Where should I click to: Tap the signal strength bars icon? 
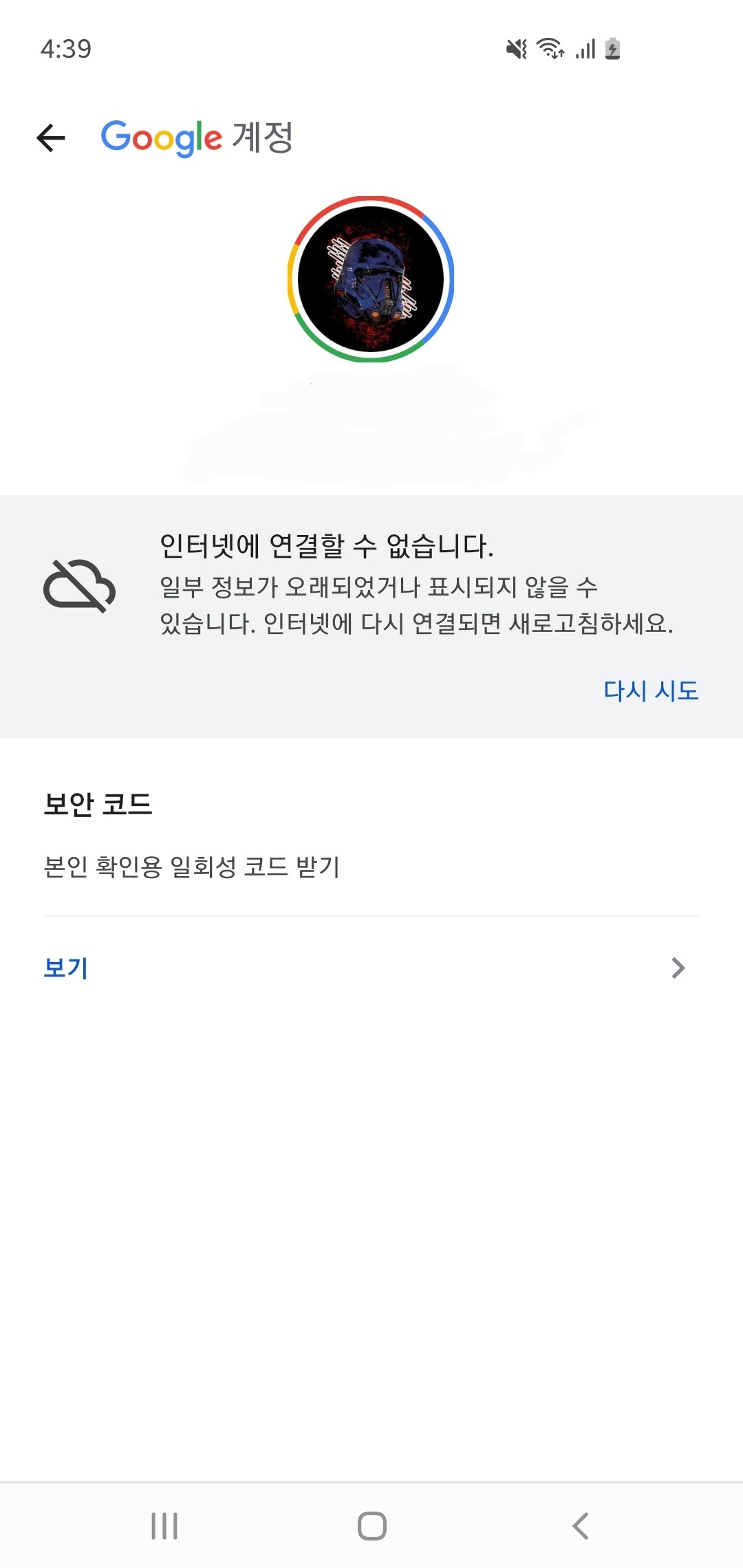coord(584,49)
